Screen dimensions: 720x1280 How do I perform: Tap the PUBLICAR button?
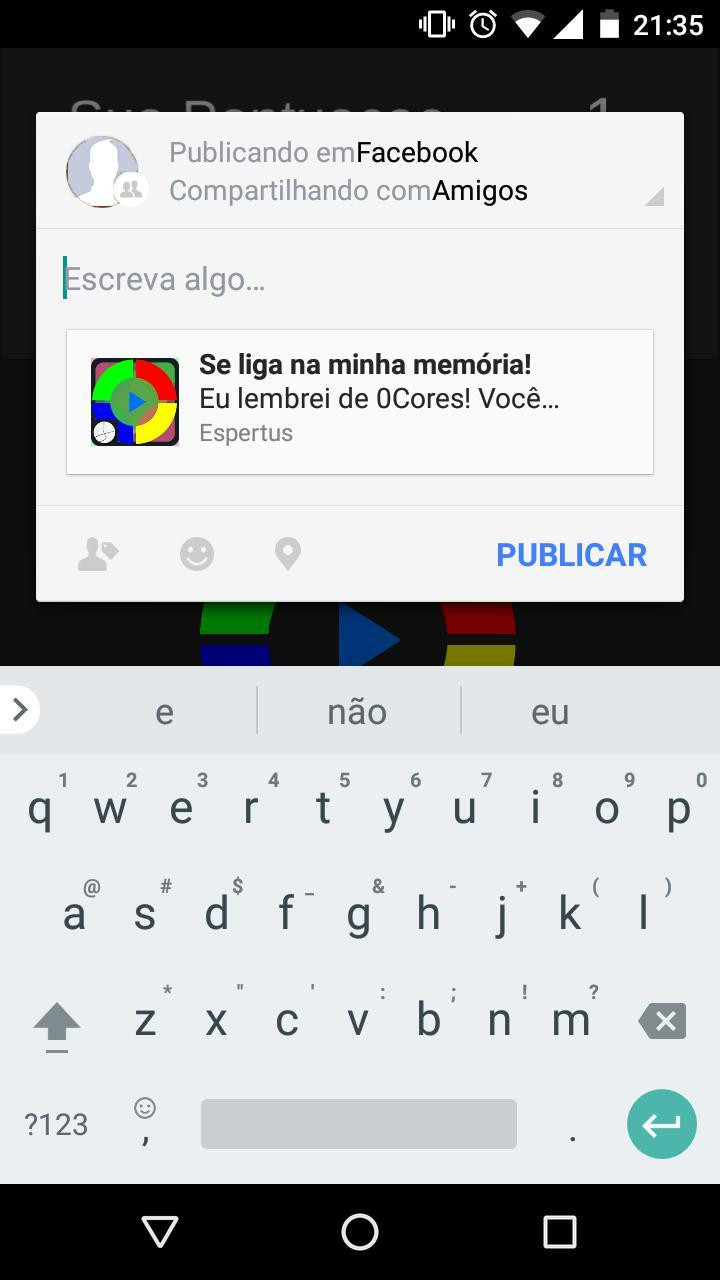571,554
